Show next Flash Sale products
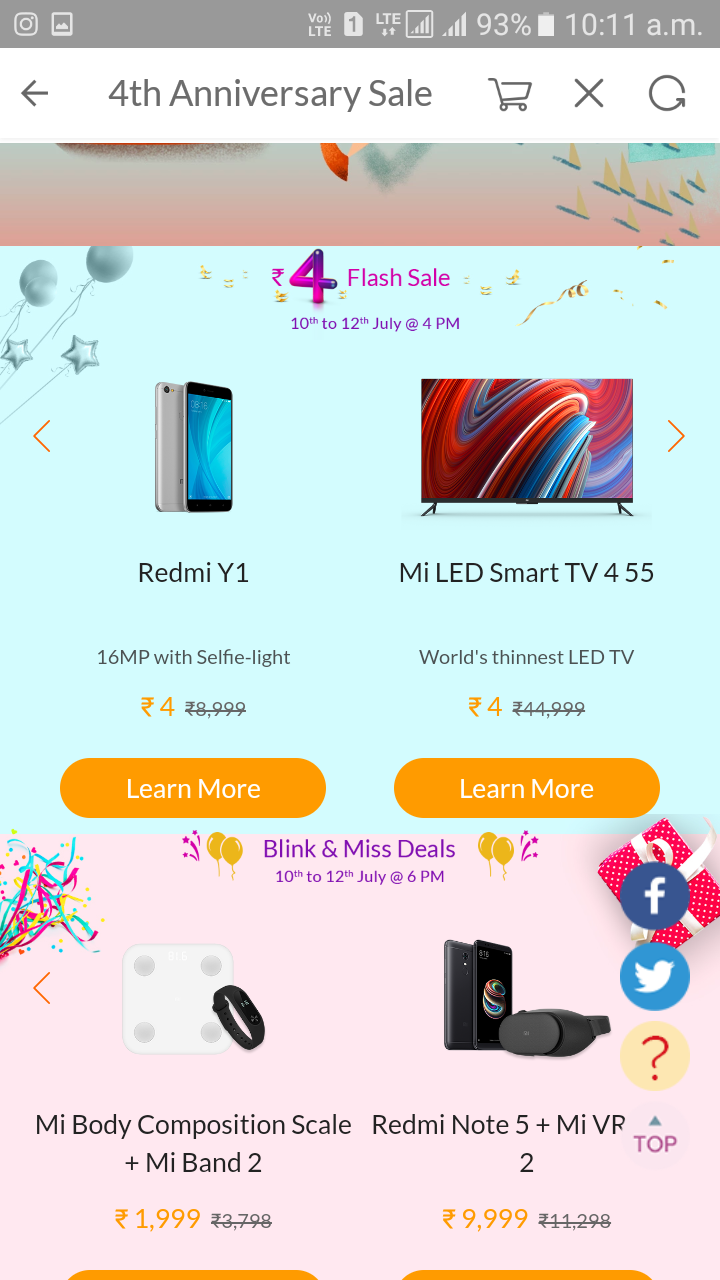Viewport: 720px width, 1280px height. tap(676, 436)
